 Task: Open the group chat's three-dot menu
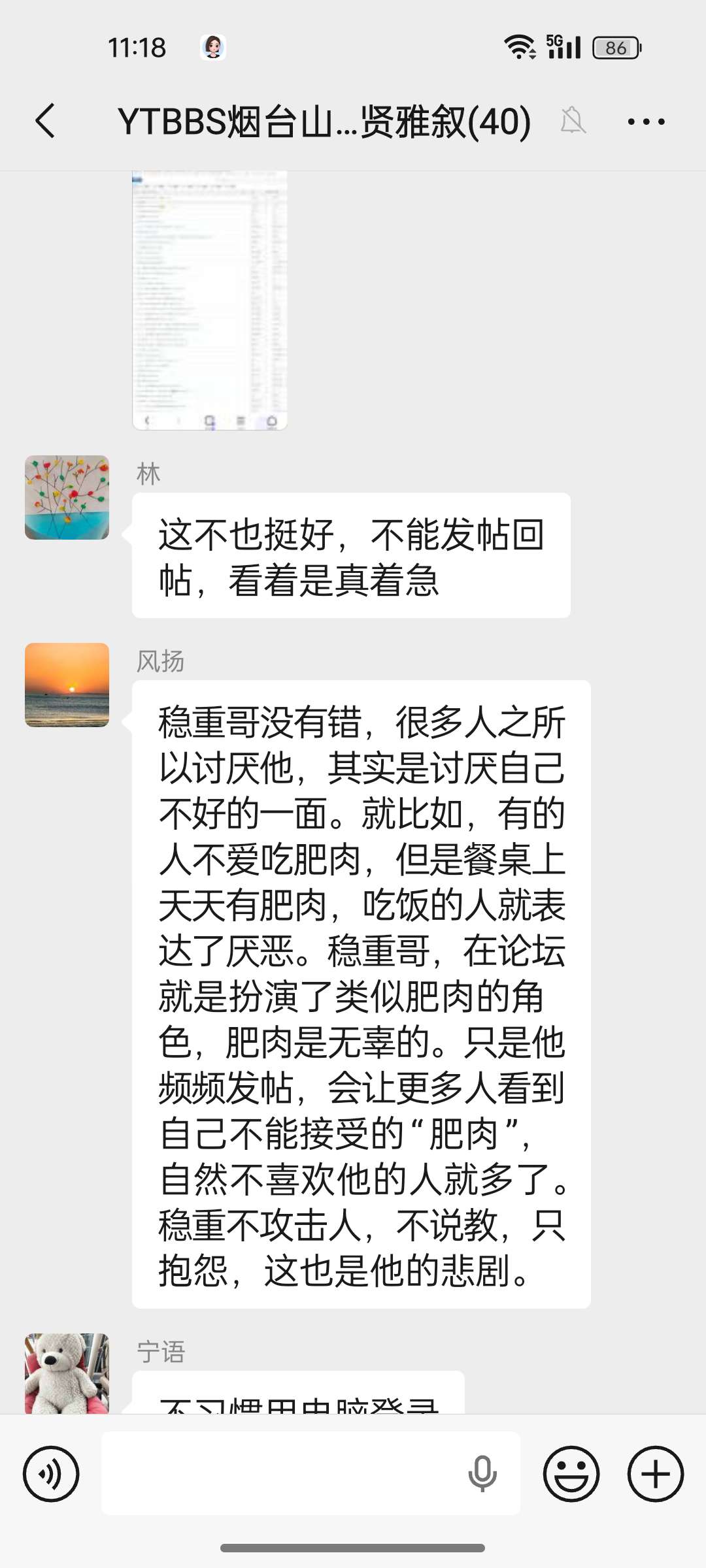tap(646, 121)
